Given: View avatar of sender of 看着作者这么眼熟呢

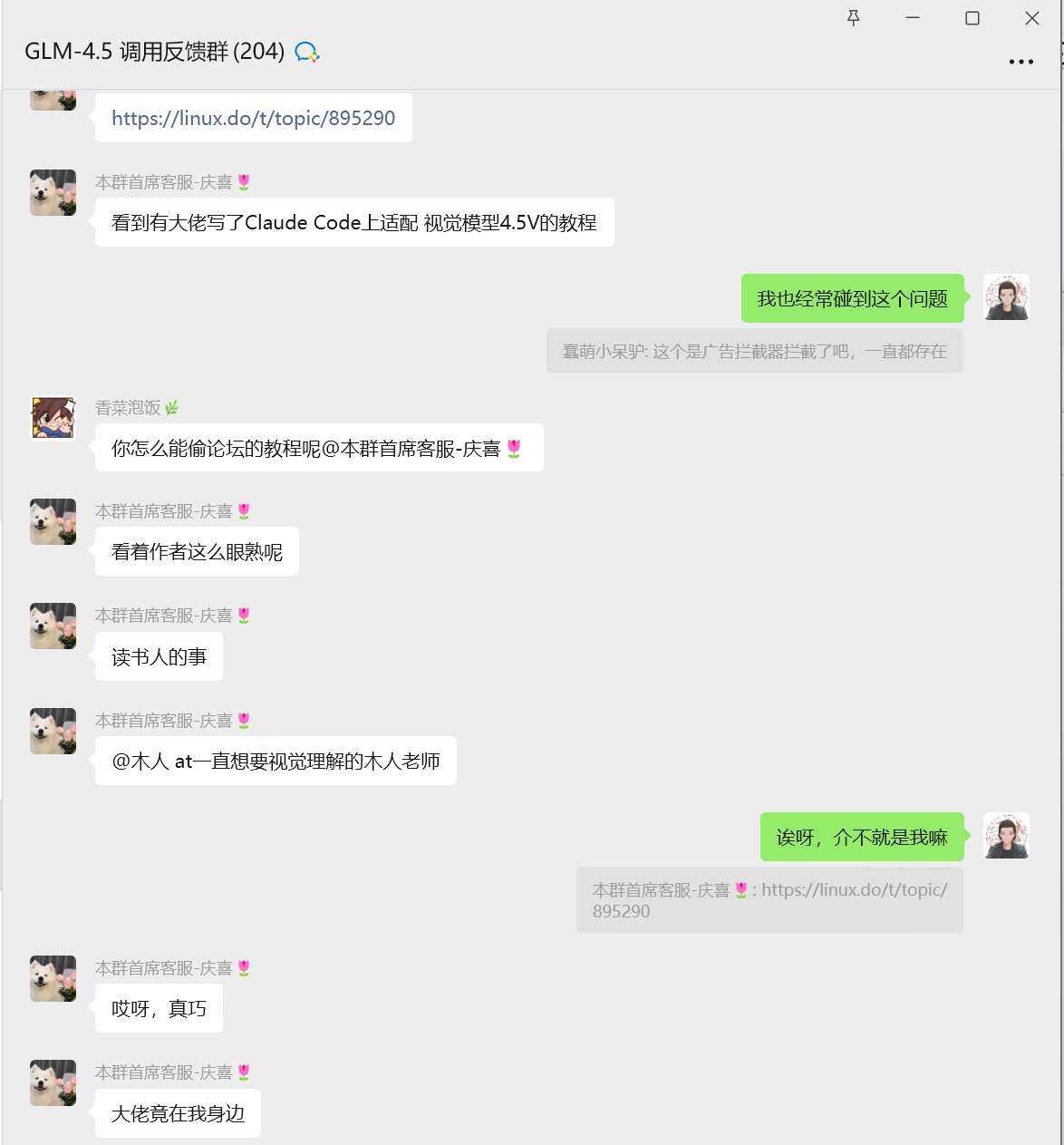Looking at the screenshot, I should [53, 521].
